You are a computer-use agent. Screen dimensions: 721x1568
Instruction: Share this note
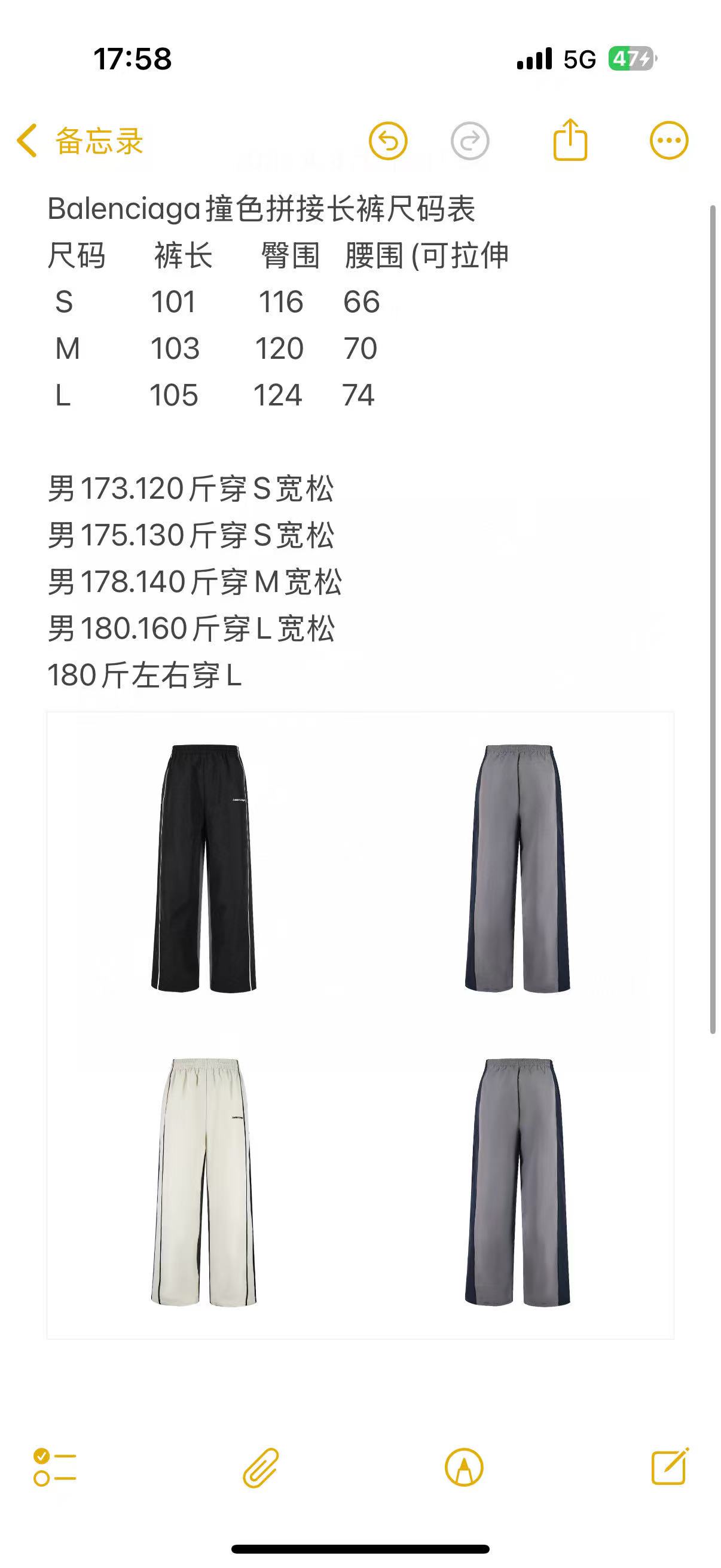coord(570,141)
